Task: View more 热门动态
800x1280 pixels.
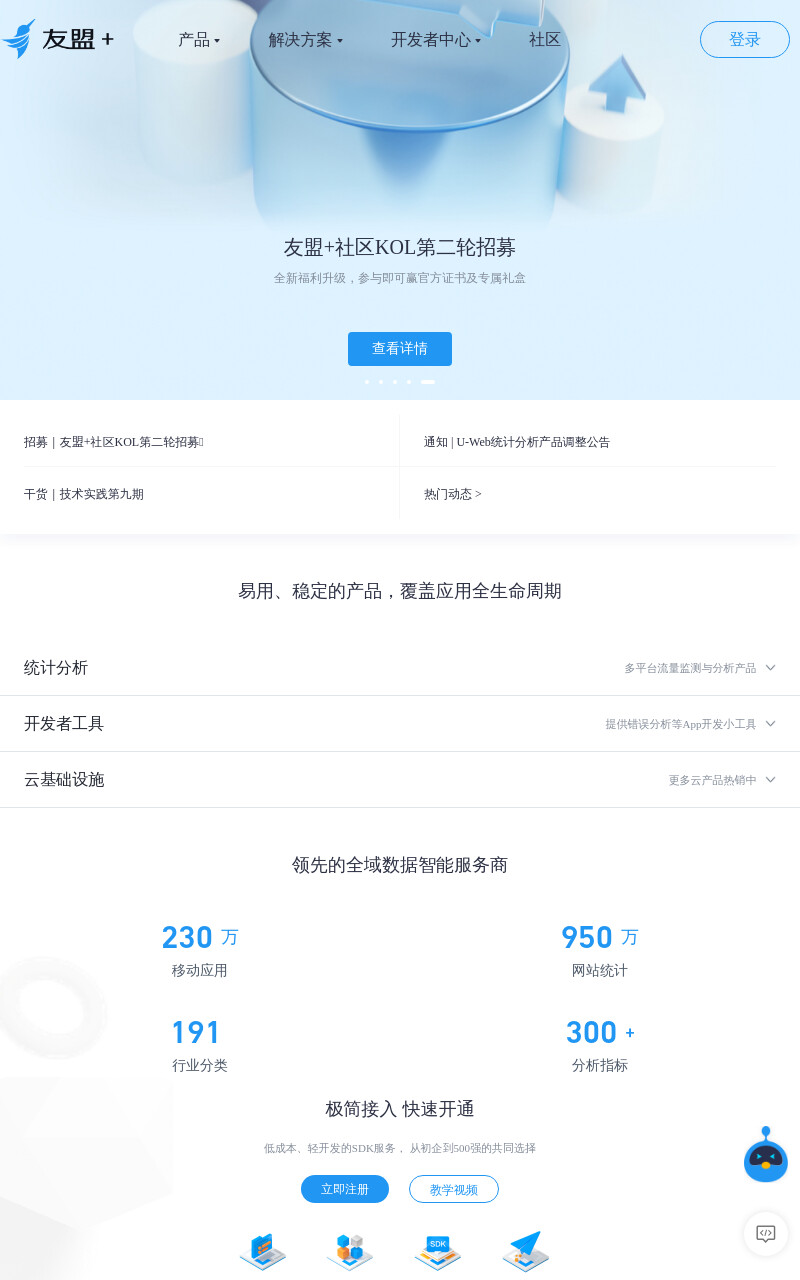Action: click(x=453, y=494)
